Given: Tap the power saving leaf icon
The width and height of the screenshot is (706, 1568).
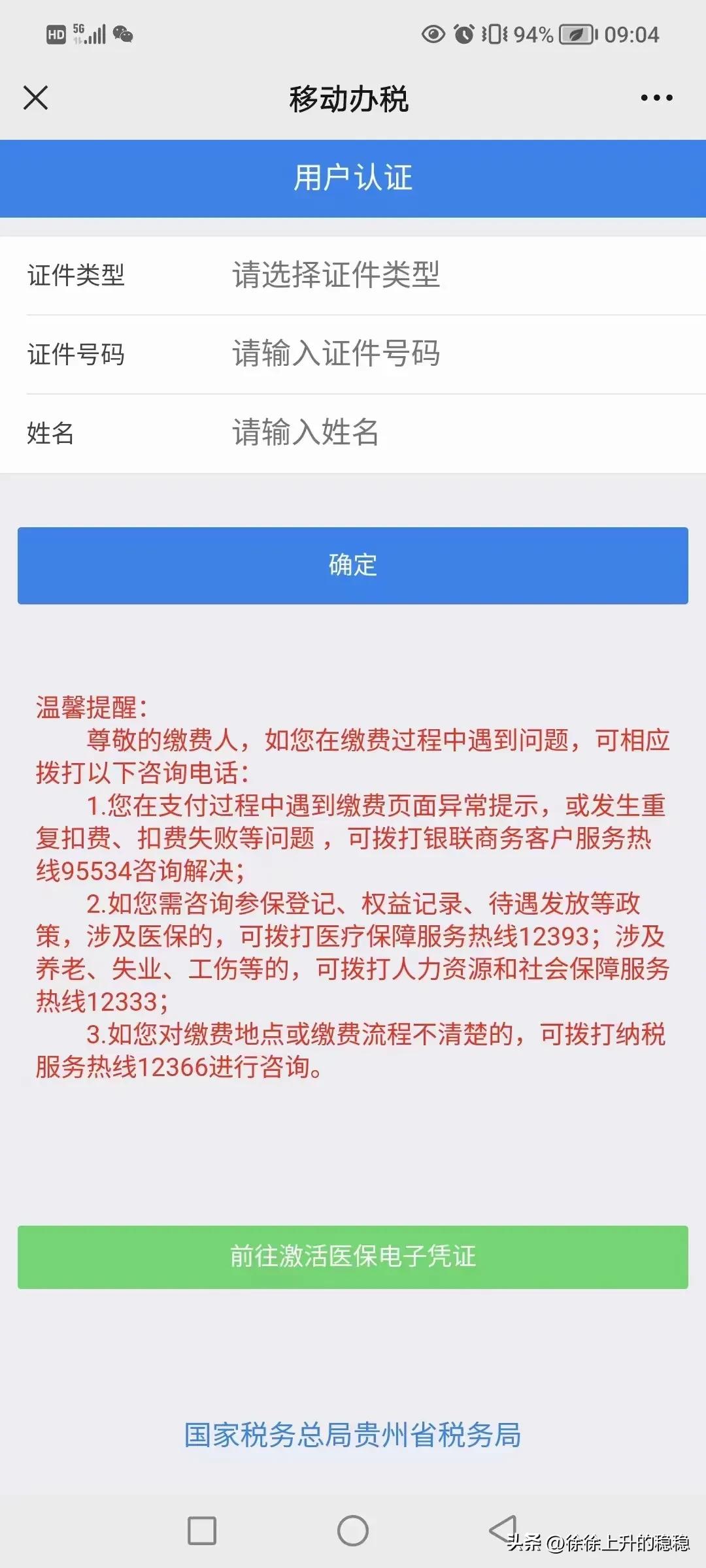Looking at the screenshot, I should coord(575,34).
